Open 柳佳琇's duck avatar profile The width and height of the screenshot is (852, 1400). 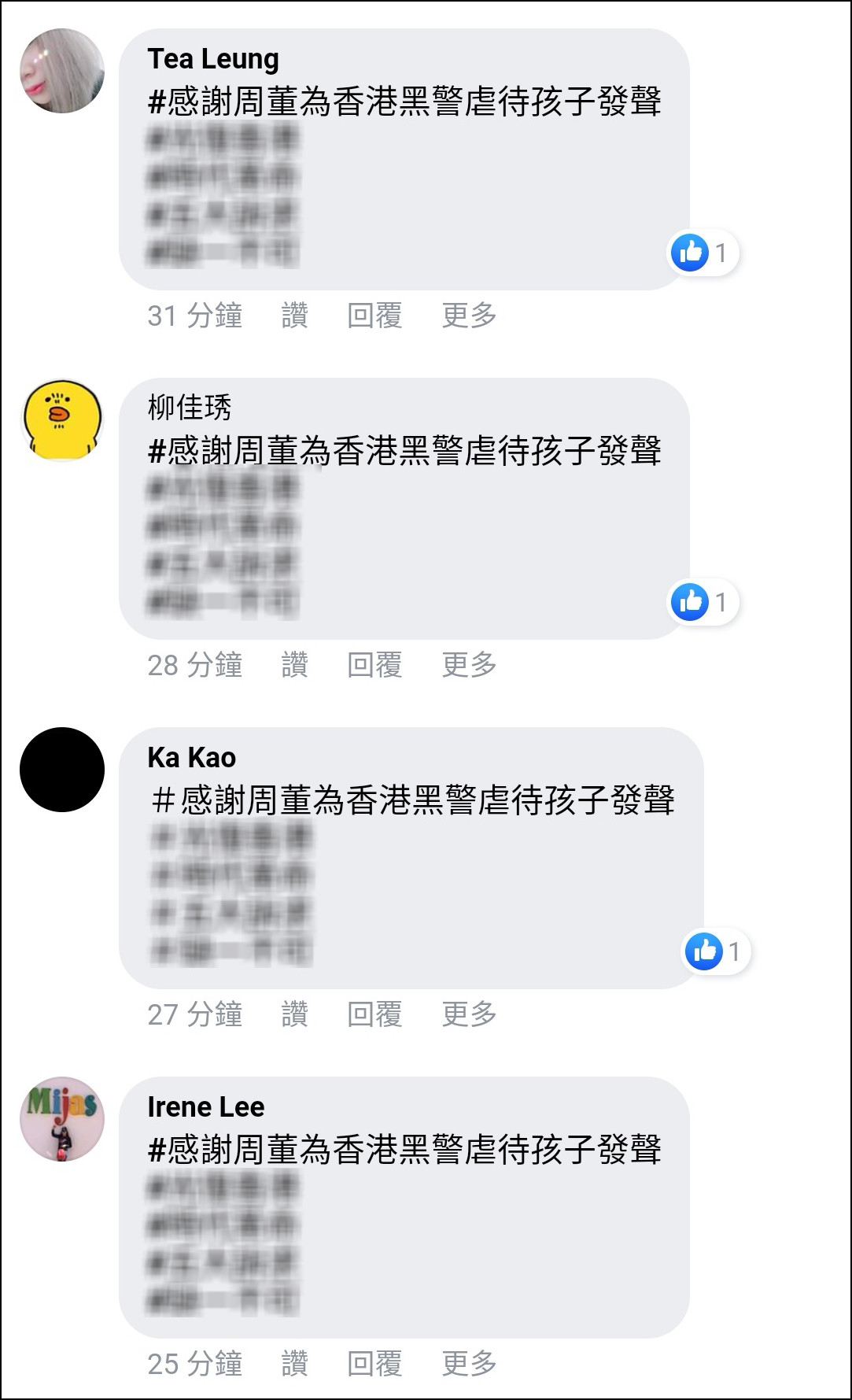pos(62,420)
